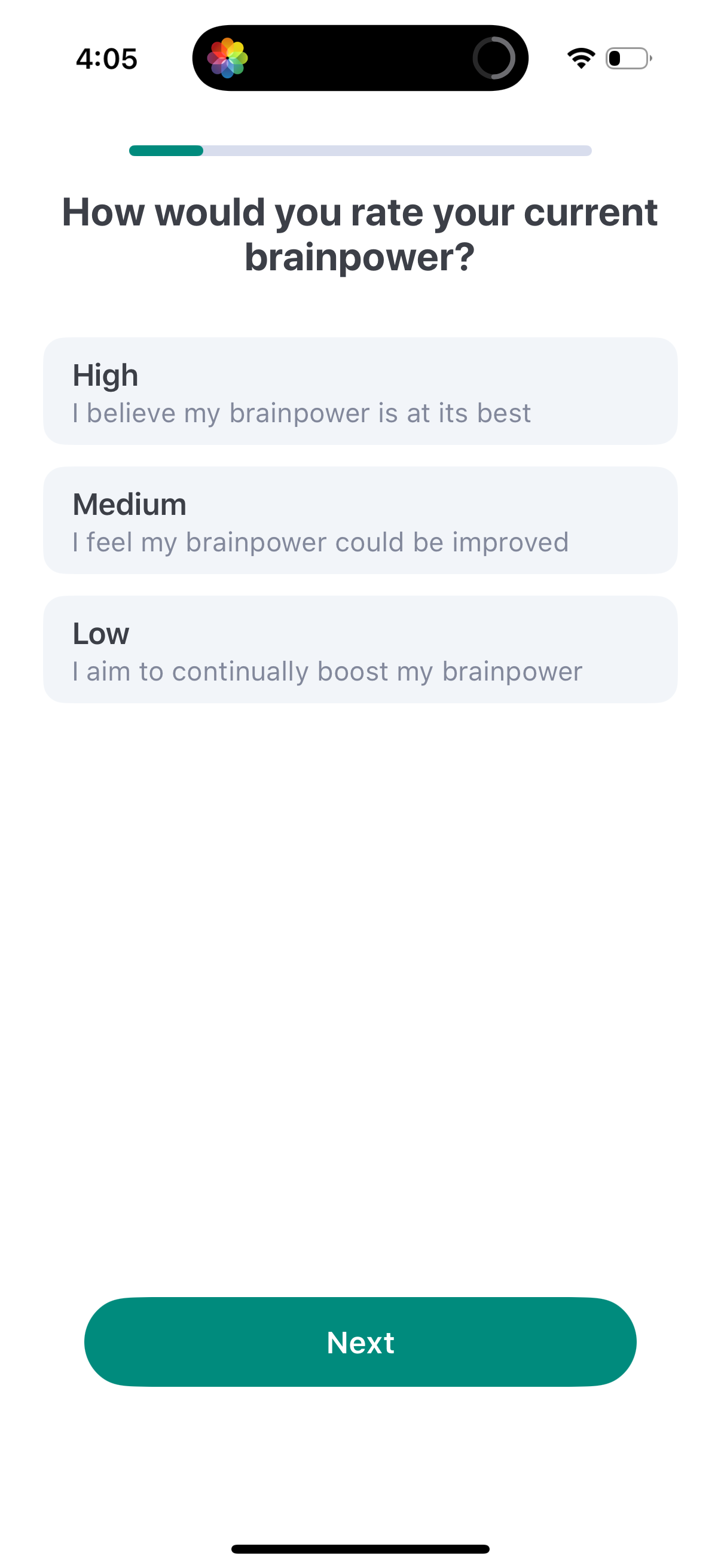721x1568 pixels.
Task: Select the High brainpower option
Action: tap(360, 389)
